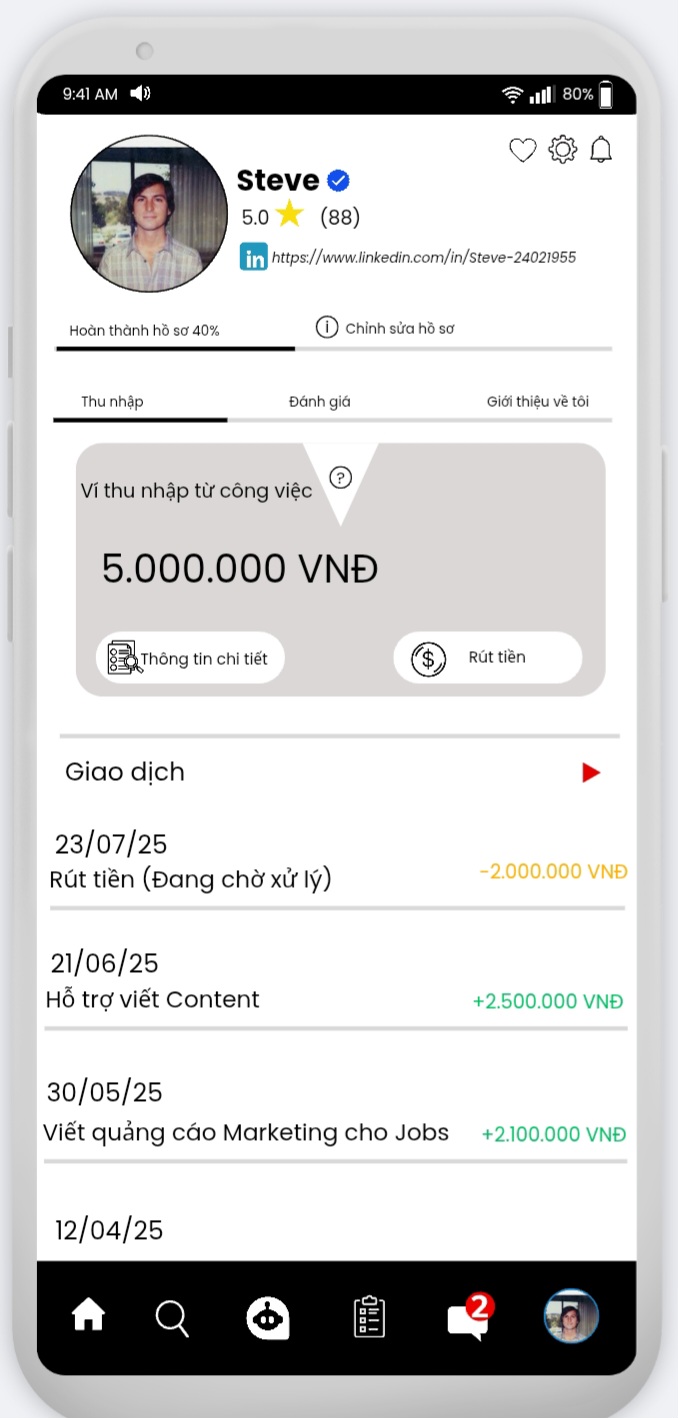Go to the home tab in bottom bar
The image size is (678, 1418).
(88, 1316)
